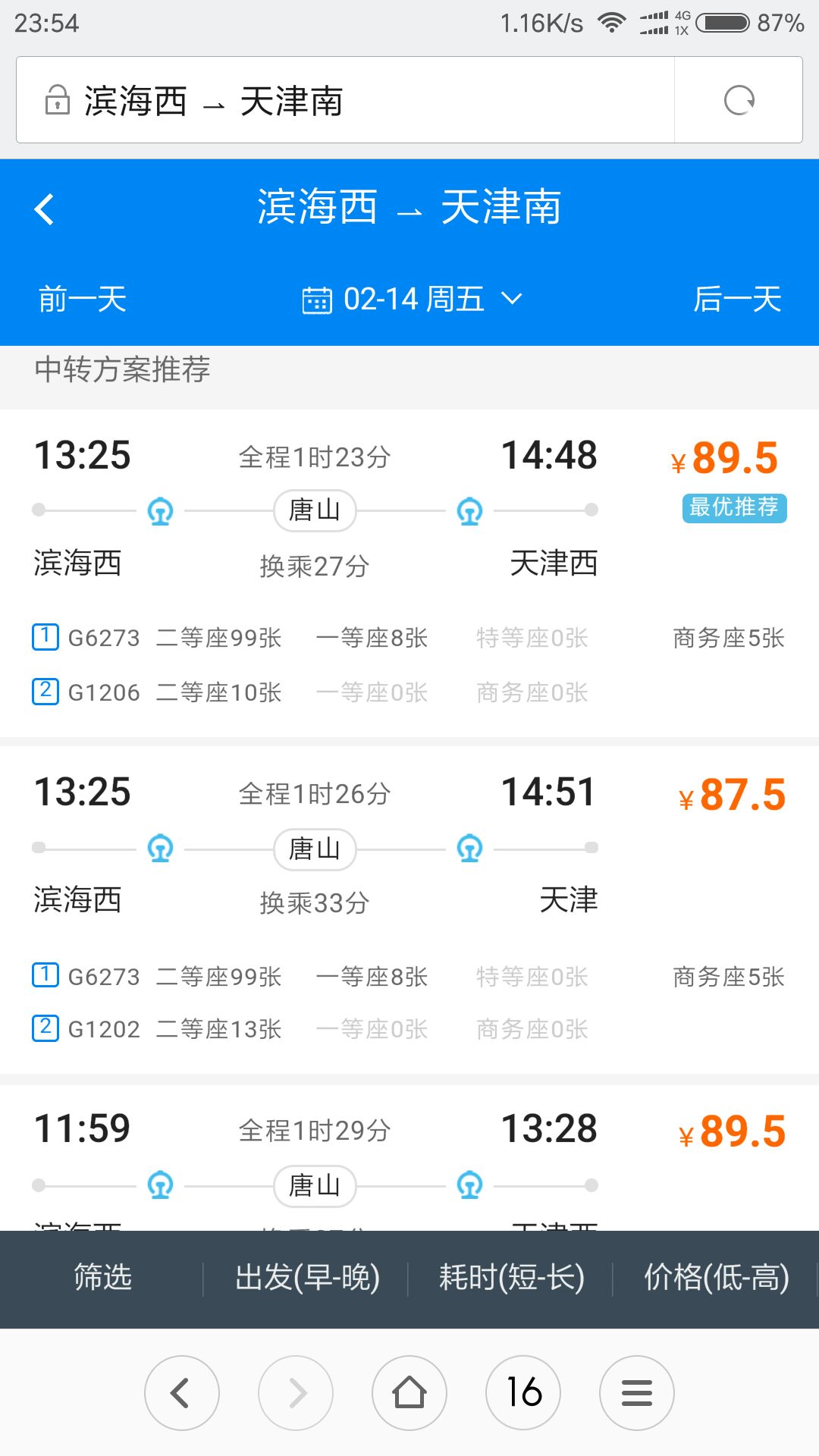
Task: Switch to the next day (后一天)
Action: 737,299
